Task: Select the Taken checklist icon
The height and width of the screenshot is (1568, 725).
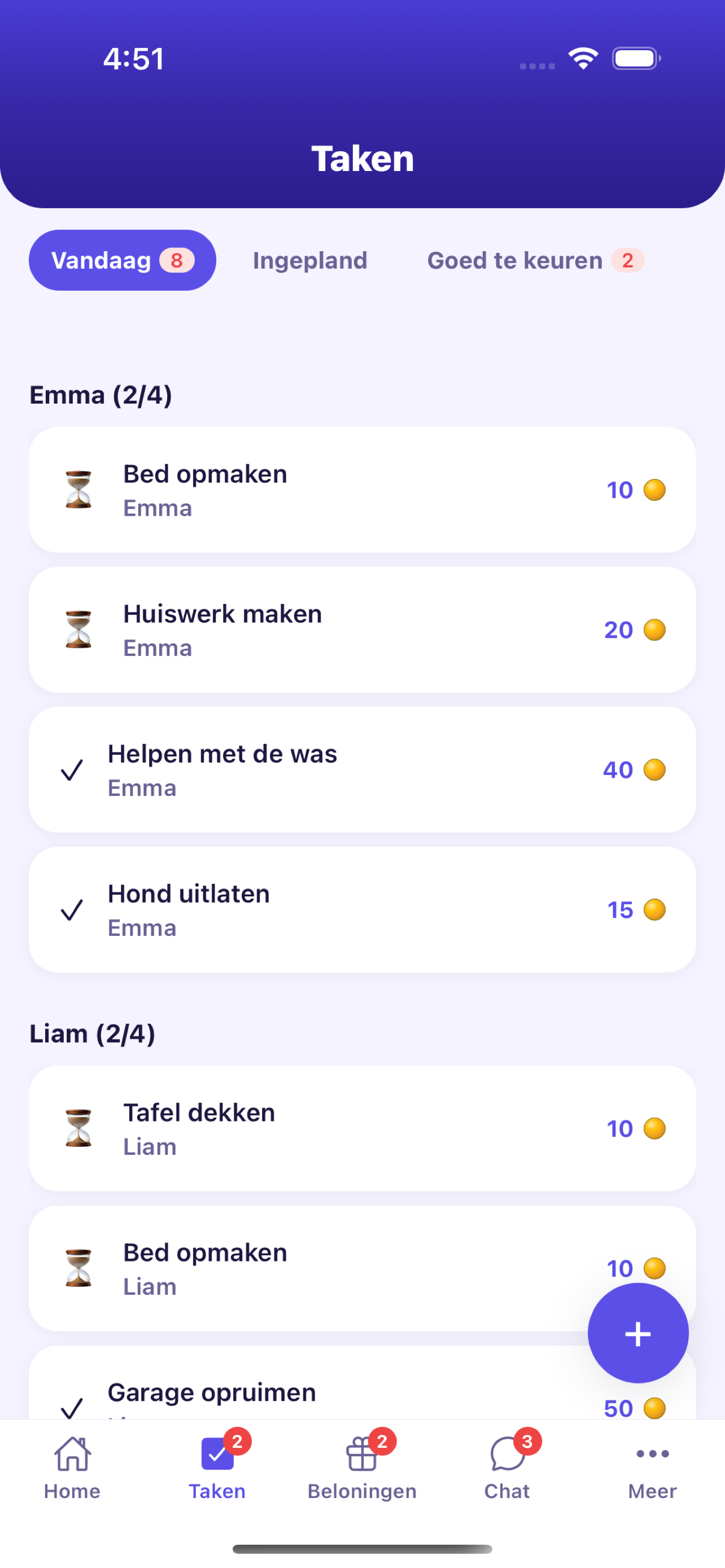Action: click(217, 1455)
